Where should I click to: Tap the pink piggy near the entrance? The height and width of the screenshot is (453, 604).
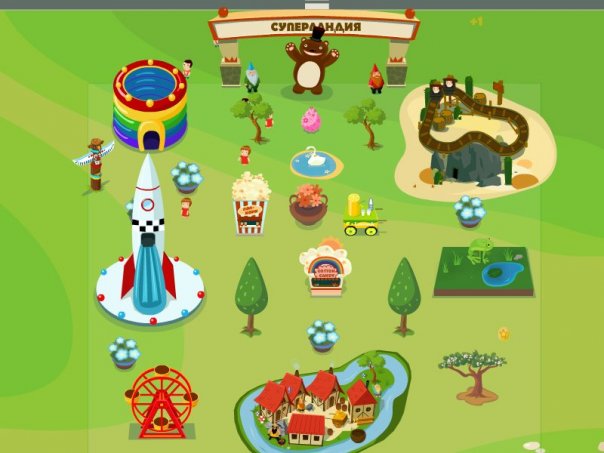click(312, 120)
